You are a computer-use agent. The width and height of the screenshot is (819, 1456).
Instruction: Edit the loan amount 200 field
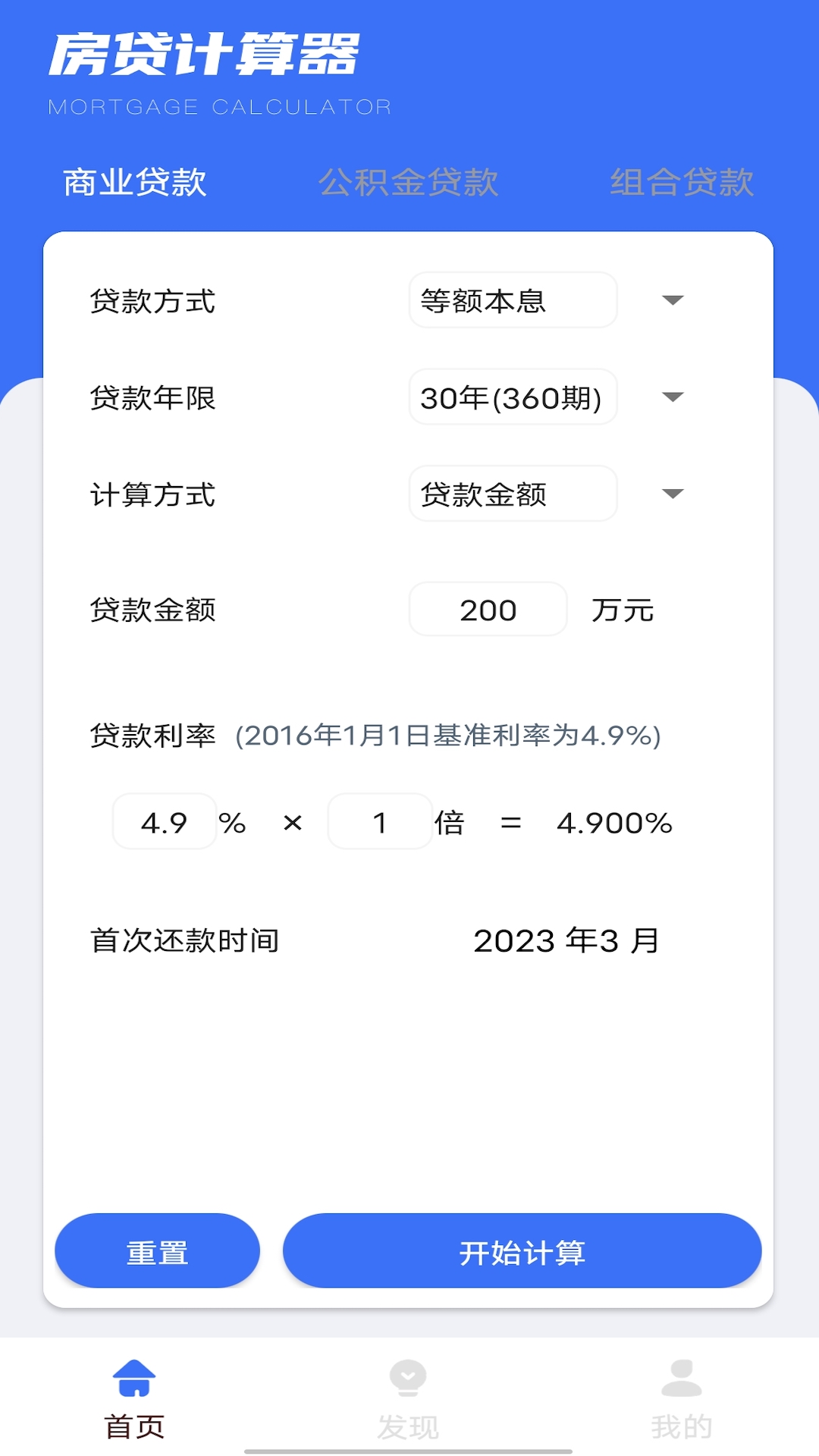[x=488, y=609]
